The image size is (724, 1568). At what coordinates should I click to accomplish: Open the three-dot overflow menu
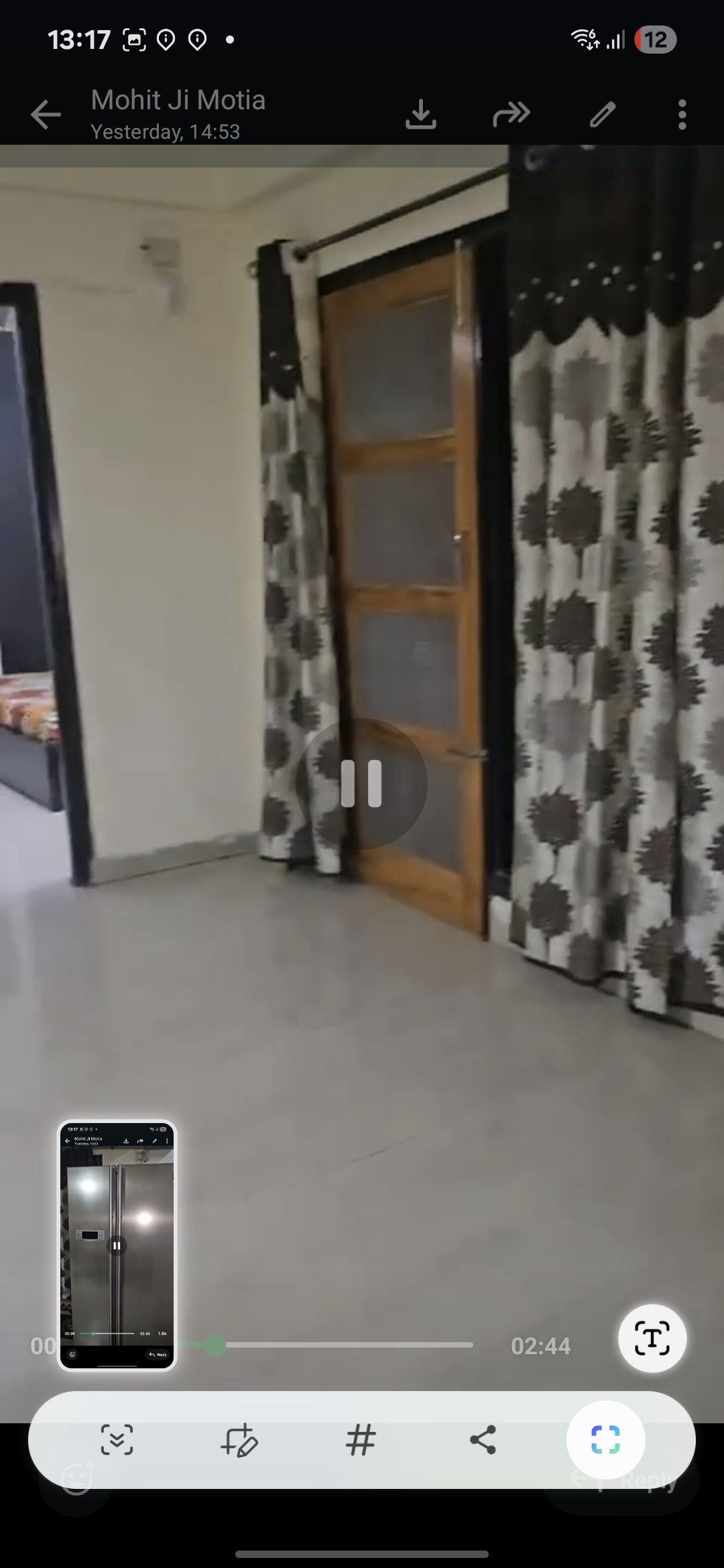(682, 115)
